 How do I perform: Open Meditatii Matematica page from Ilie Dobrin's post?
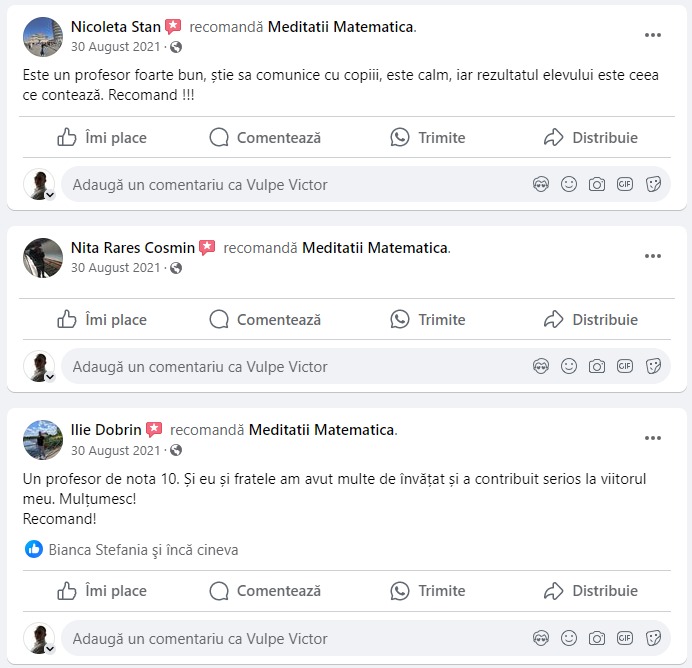tap(321, 430)
